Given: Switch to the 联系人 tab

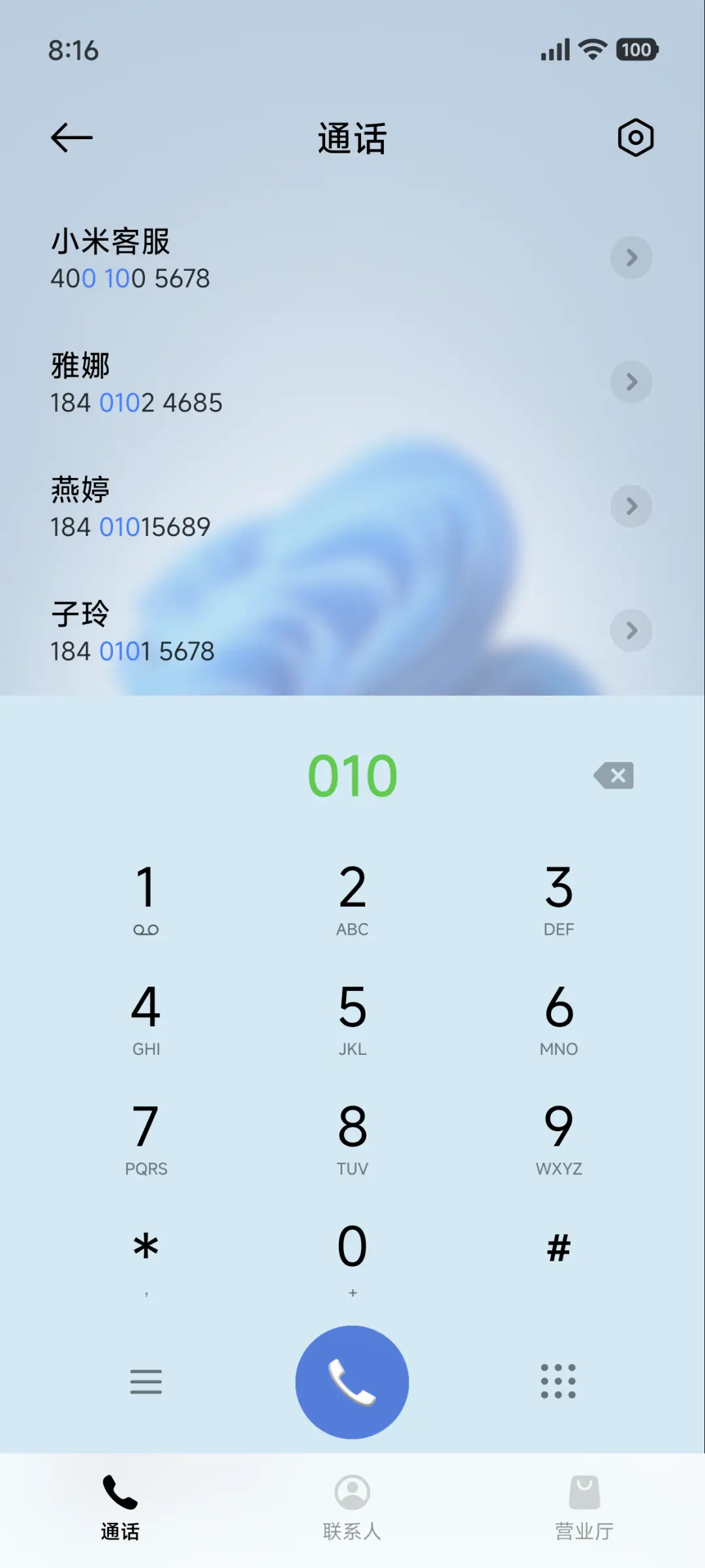Looking at the screenshot, I should point(352,1508).
